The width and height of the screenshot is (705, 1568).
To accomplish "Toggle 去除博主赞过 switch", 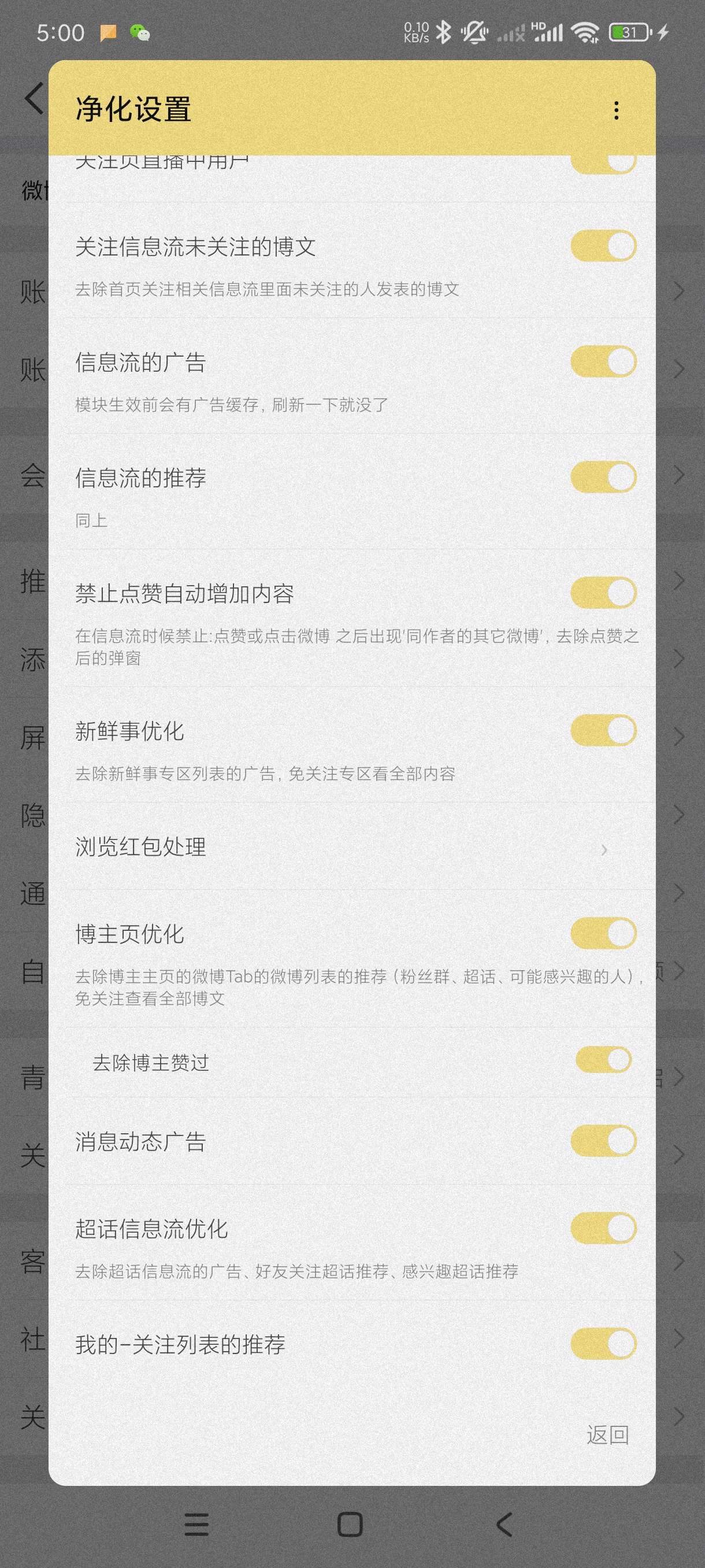I will click(x=603, y=1060).
